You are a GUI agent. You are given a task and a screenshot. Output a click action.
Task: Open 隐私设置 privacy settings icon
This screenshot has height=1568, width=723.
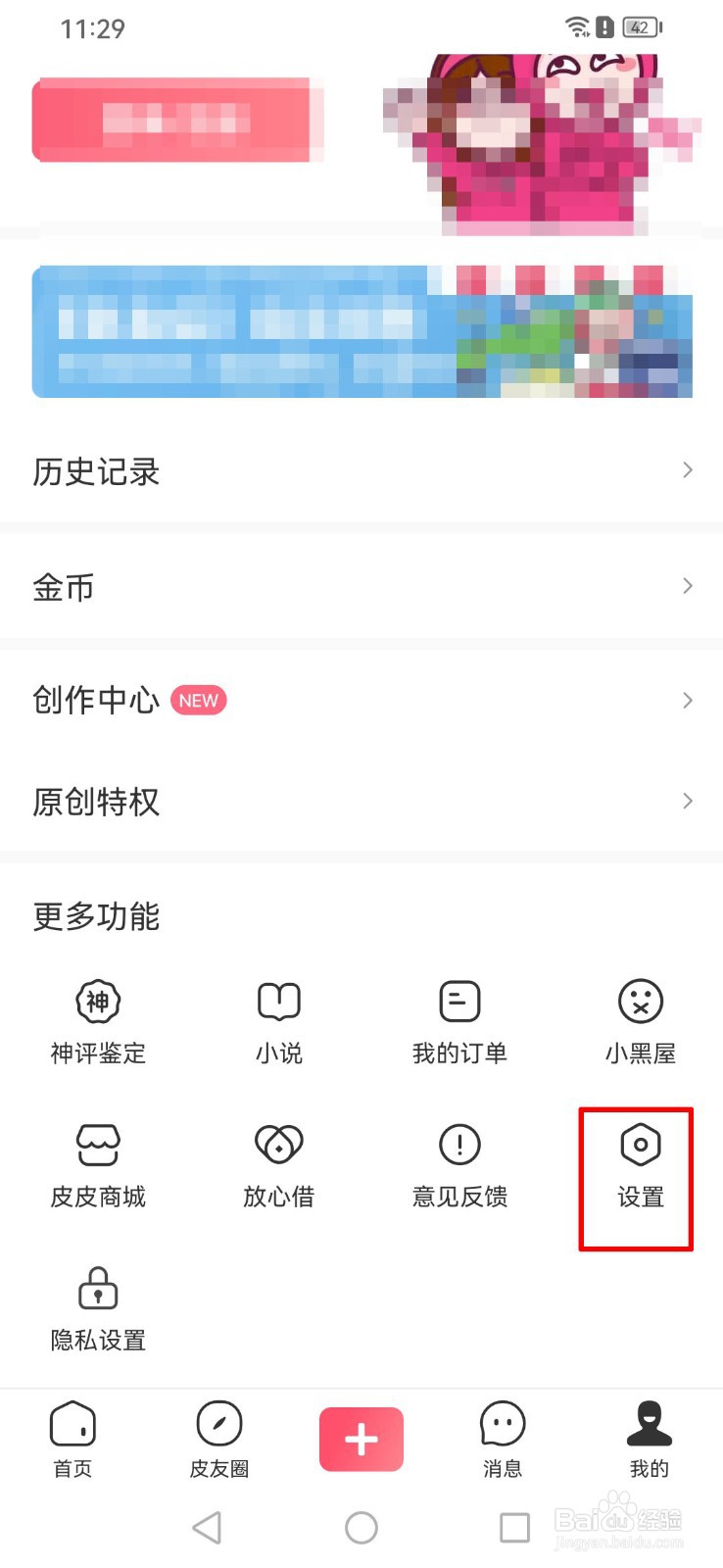[x=97, y=1308]
